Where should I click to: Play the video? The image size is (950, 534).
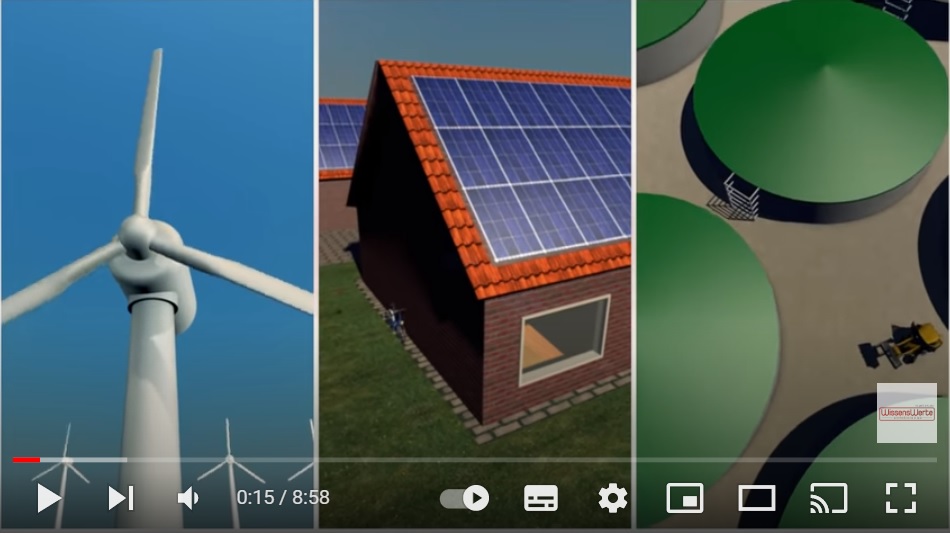pos(48,498)
